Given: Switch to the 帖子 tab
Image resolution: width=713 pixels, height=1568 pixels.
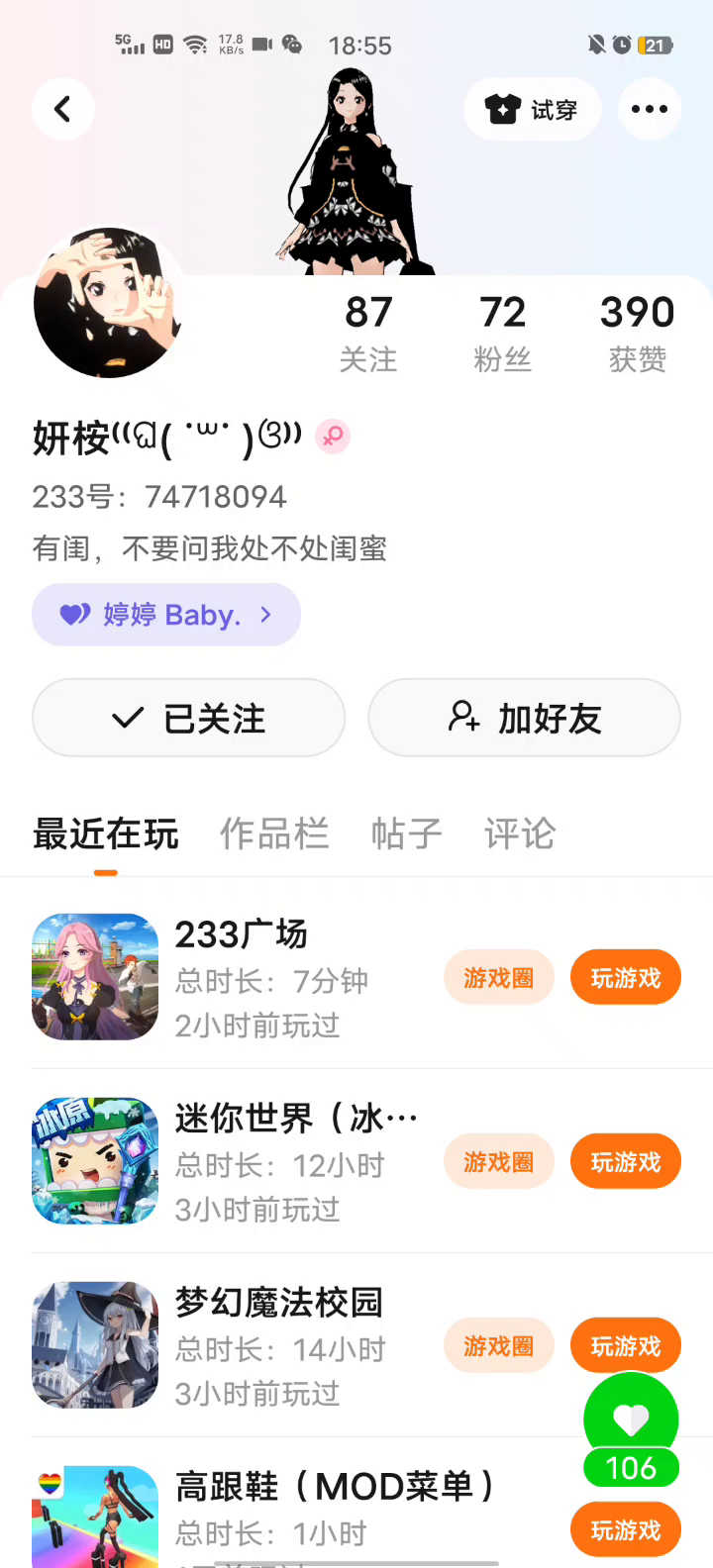Looking at the screenshot, I should pos(406,833).
